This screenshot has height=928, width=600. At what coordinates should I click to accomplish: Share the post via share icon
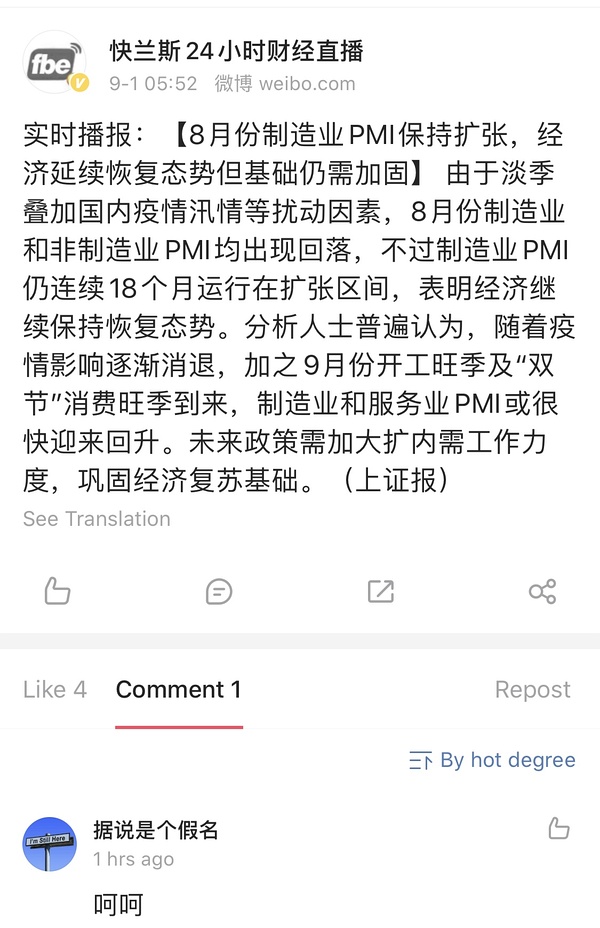[542, 591]
